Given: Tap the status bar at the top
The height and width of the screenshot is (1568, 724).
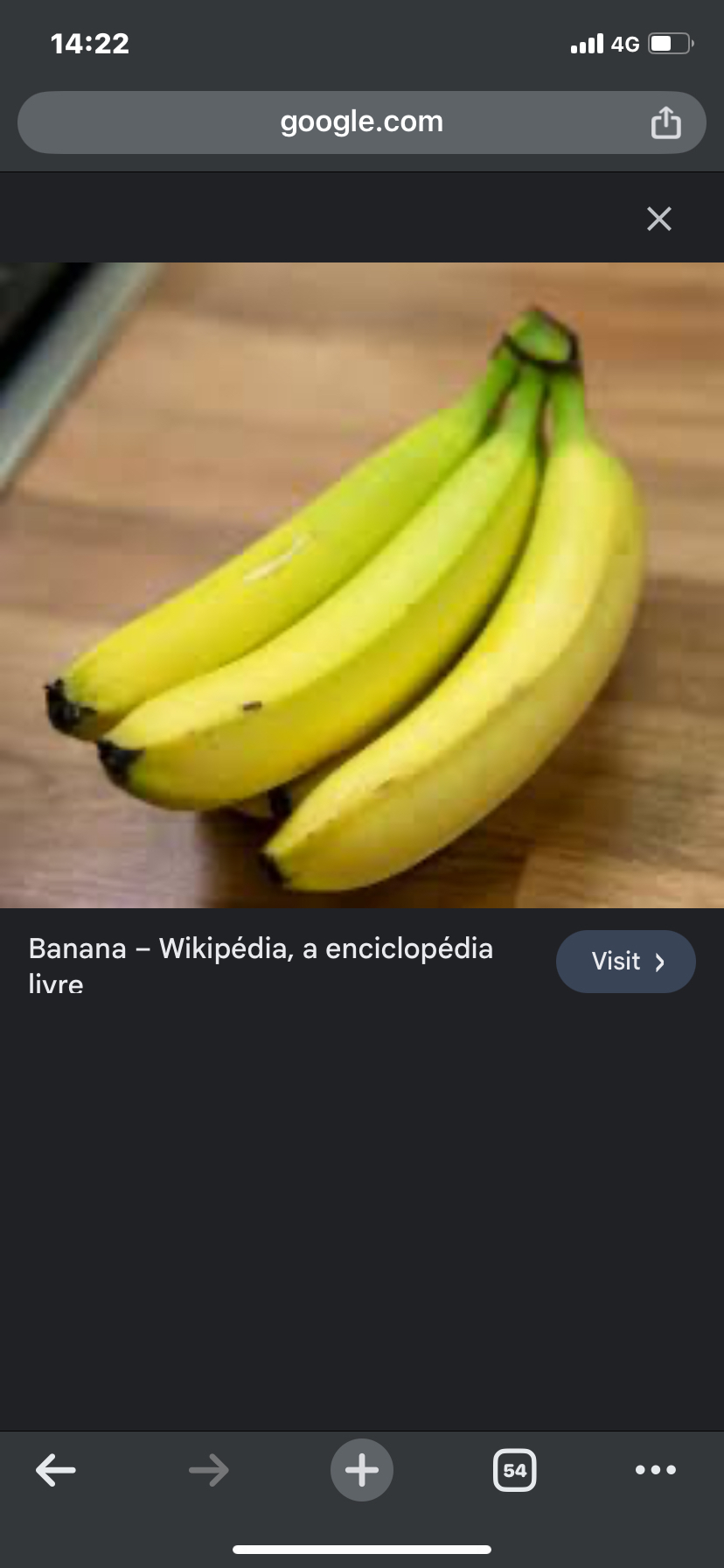Looking at the screenshot, I should tap(362, 43).
